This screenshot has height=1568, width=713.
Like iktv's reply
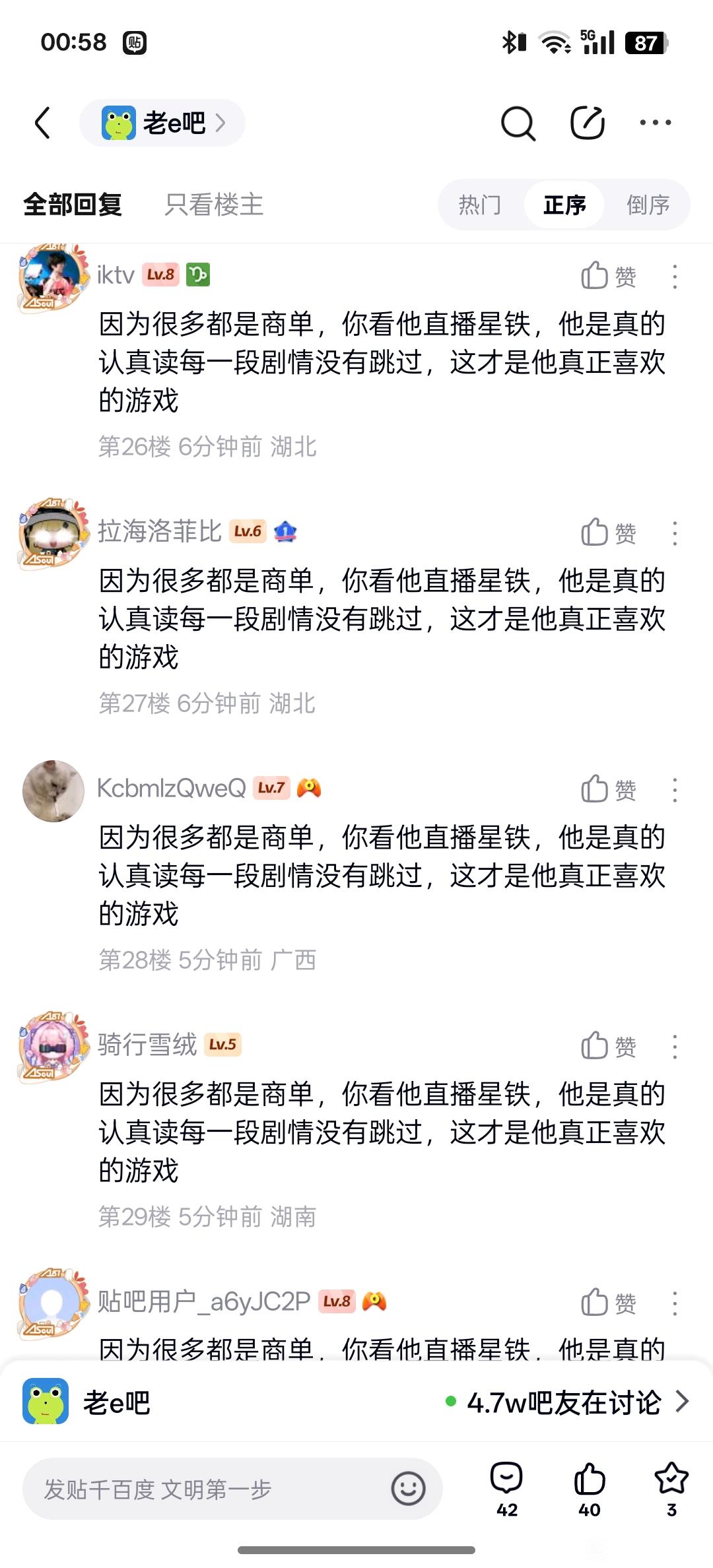tap(608, 276)
